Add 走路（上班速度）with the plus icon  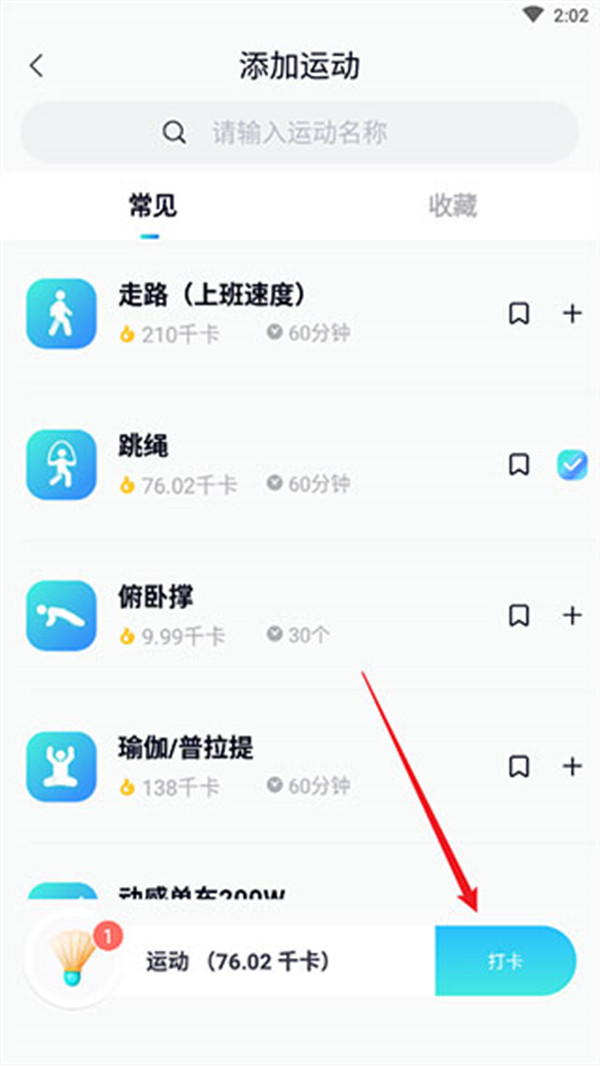572,314
